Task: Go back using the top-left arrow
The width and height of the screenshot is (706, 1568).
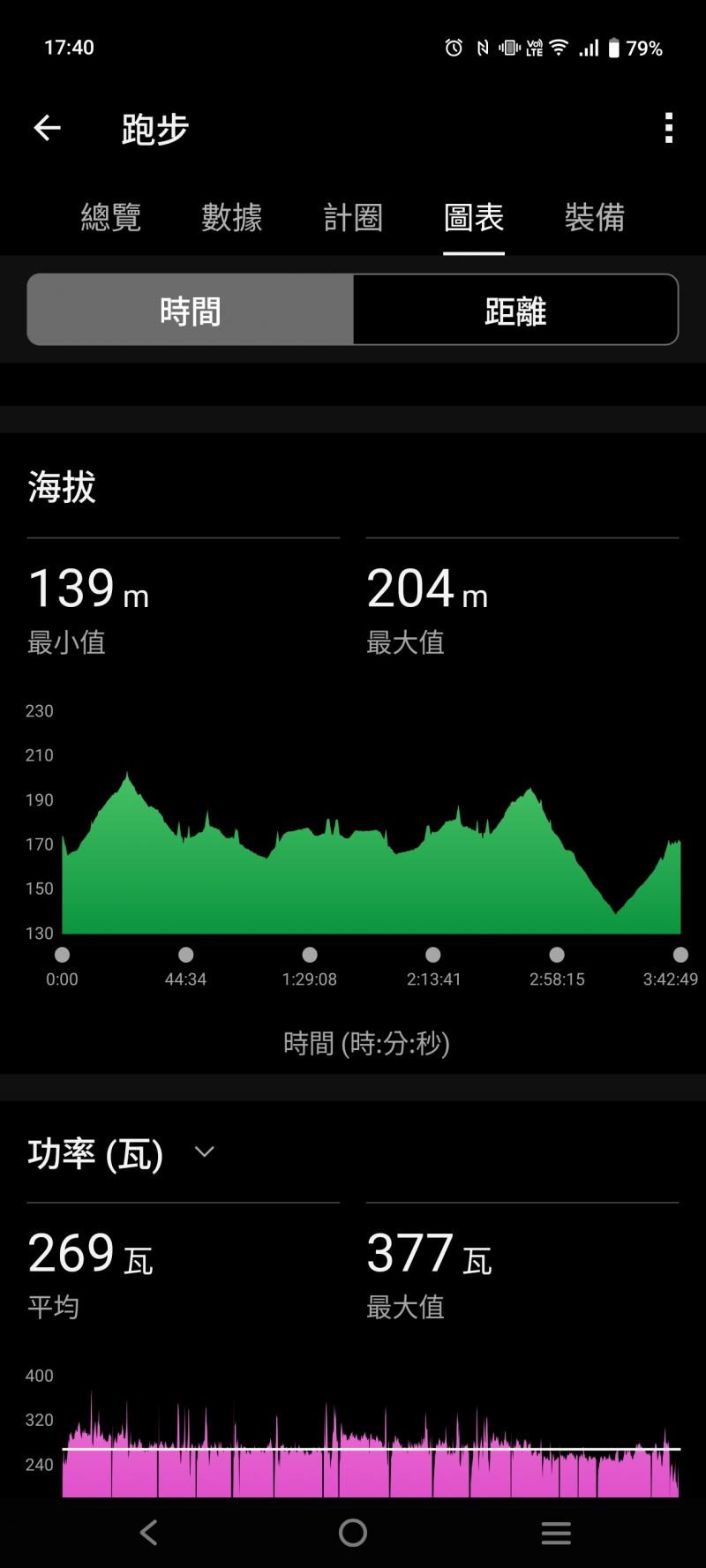Action: [x=48, y=129]
